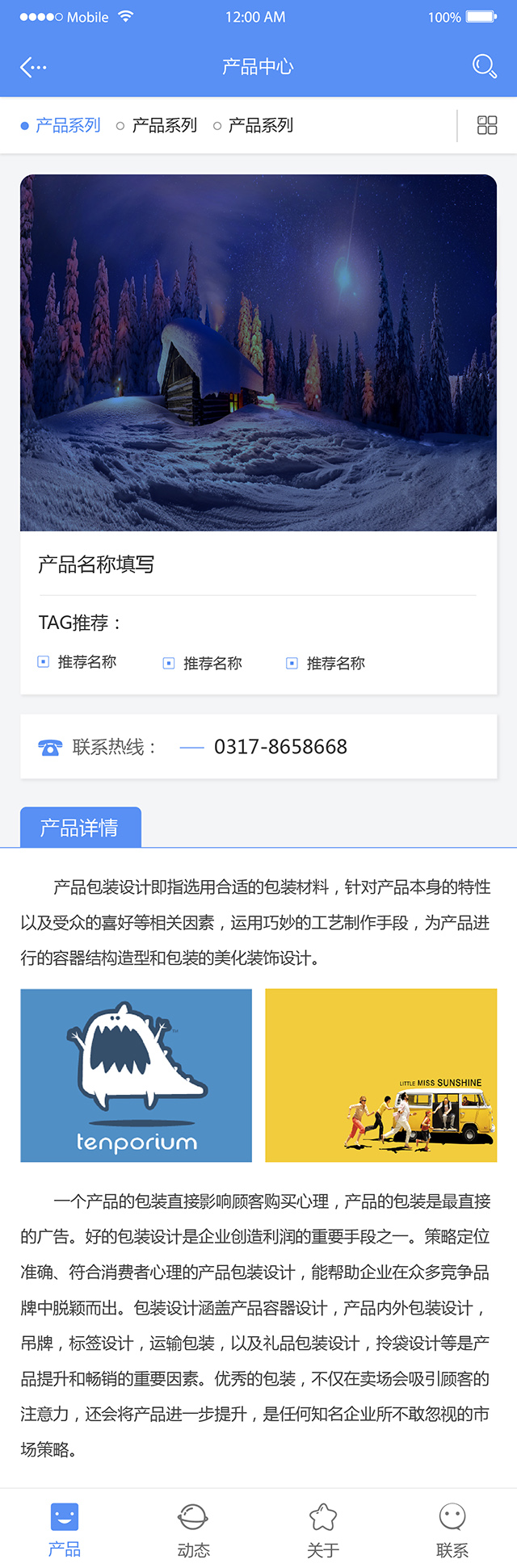The height and width of the screenshot is (1568, 517).
Task: Switch to the 关于 bottom tab
Action: click(323, 1529)
